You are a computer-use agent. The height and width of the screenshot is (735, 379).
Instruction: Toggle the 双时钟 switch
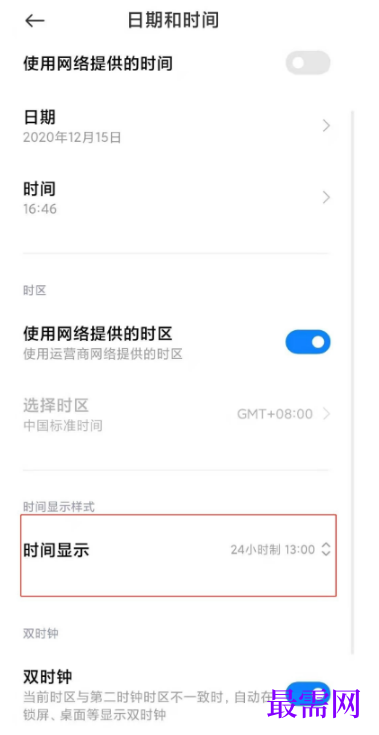point(308,694)
